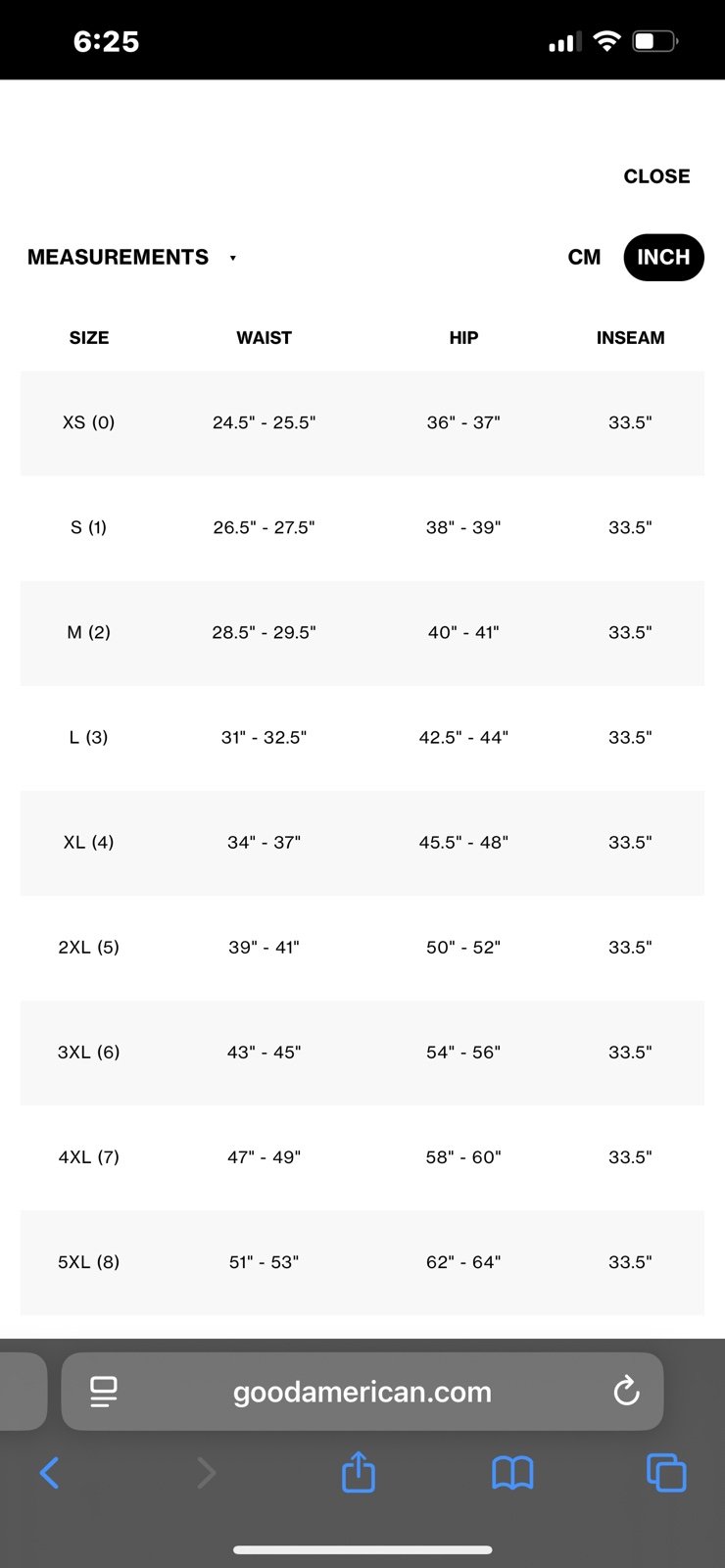The width and height of the screenshot is (725, 1568).
Task: Open the page settings menu in address bar
Action: [104, 1392]
